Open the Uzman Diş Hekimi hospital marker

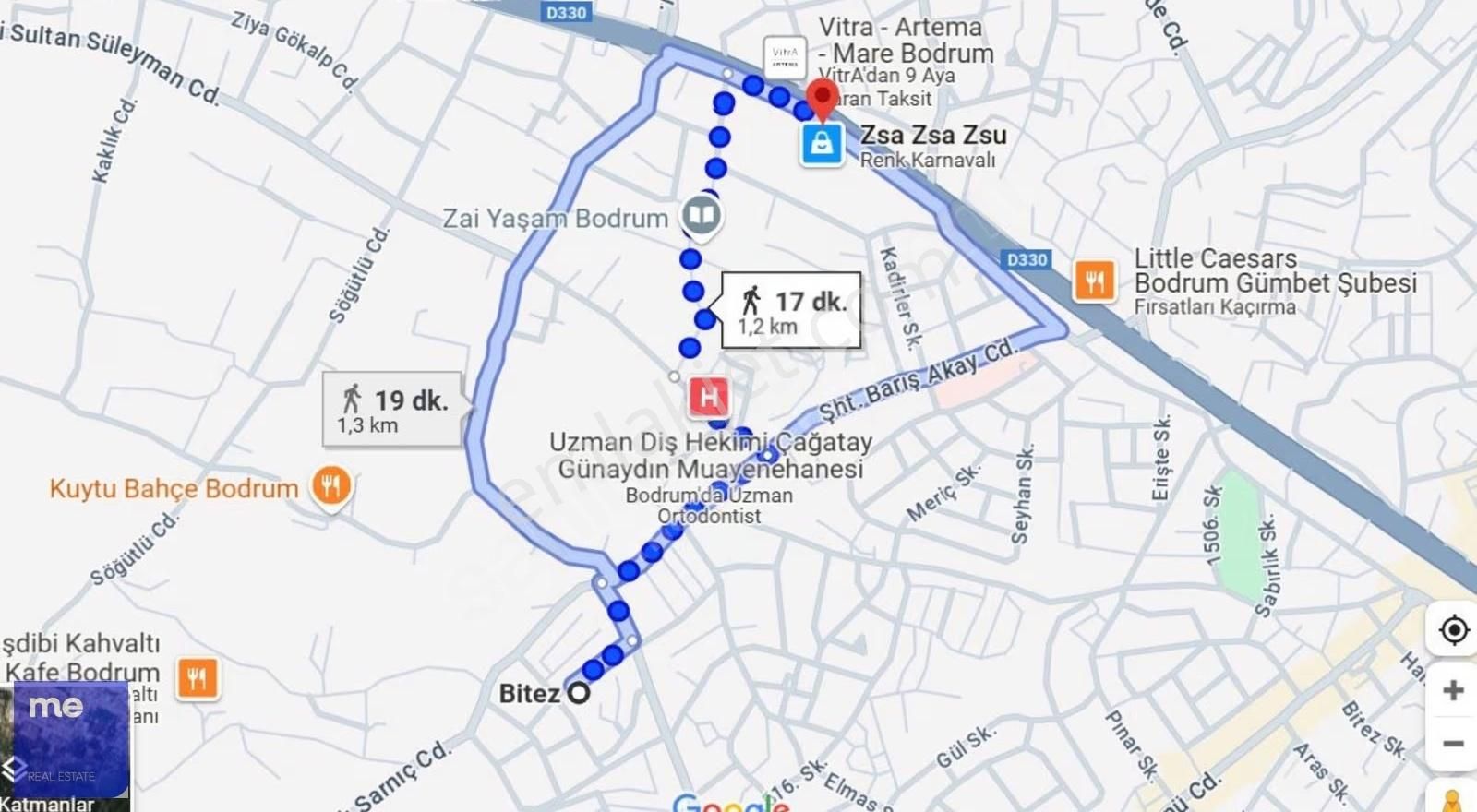[x=708, y=398]
